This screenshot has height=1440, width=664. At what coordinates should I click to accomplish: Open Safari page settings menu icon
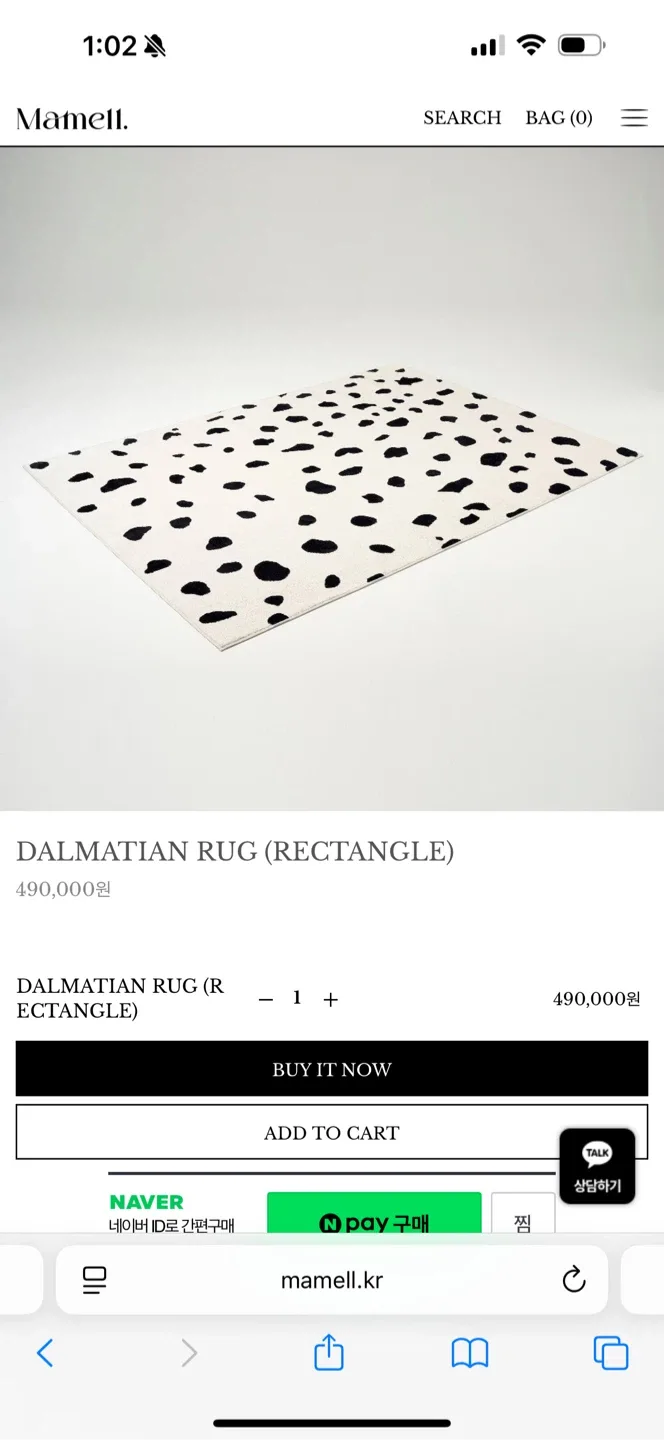(95, 1280)
